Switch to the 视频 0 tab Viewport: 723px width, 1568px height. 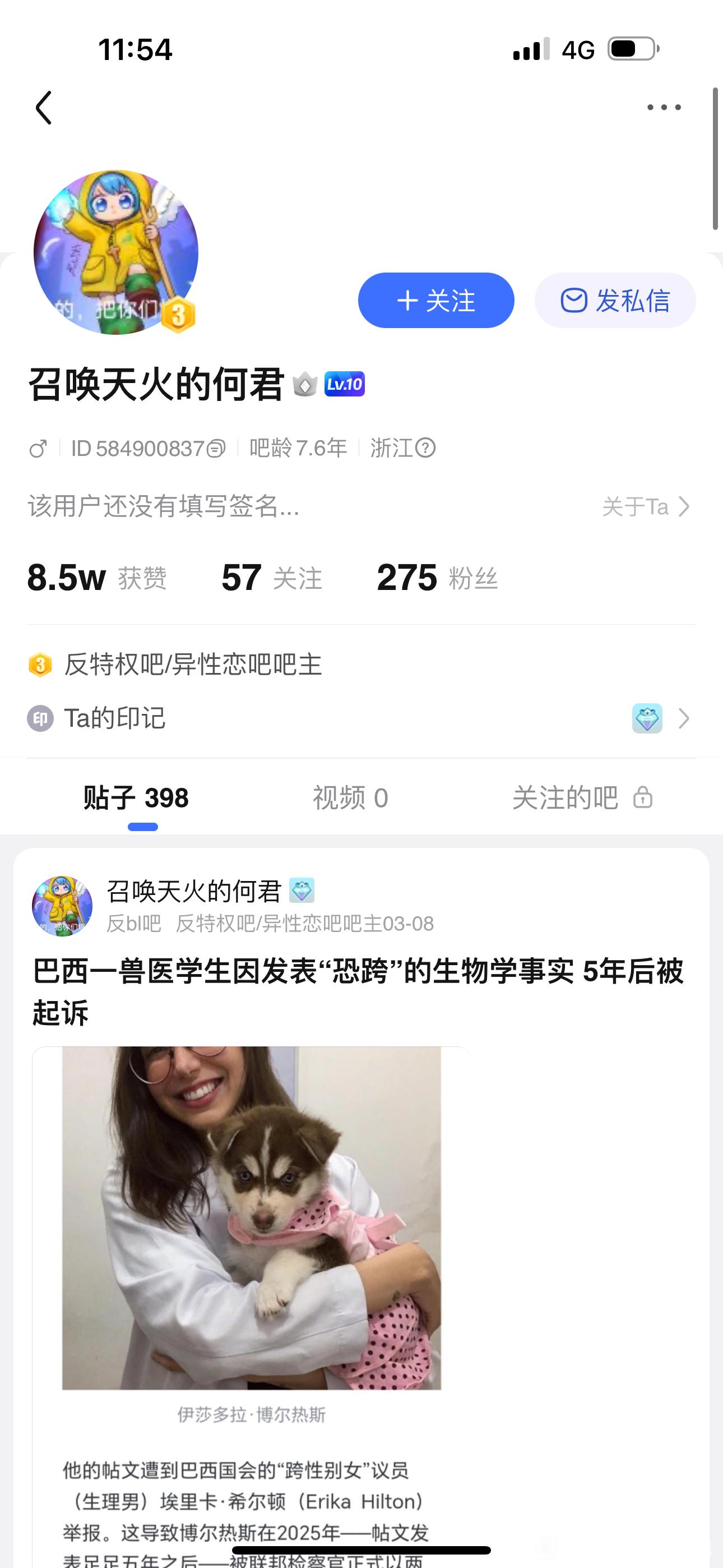pos(350,797)
